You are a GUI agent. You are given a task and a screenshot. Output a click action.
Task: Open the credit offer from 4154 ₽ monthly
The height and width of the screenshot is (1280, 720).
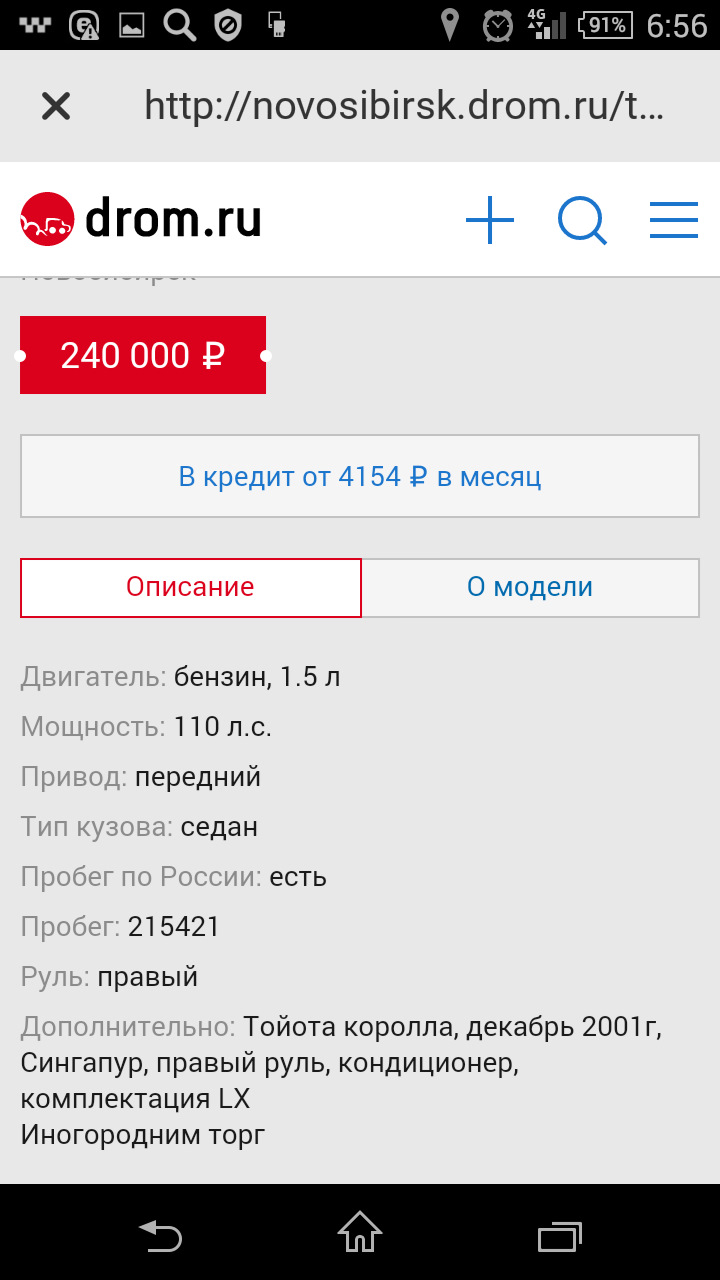pyautogui.click(x=360, y=476)
